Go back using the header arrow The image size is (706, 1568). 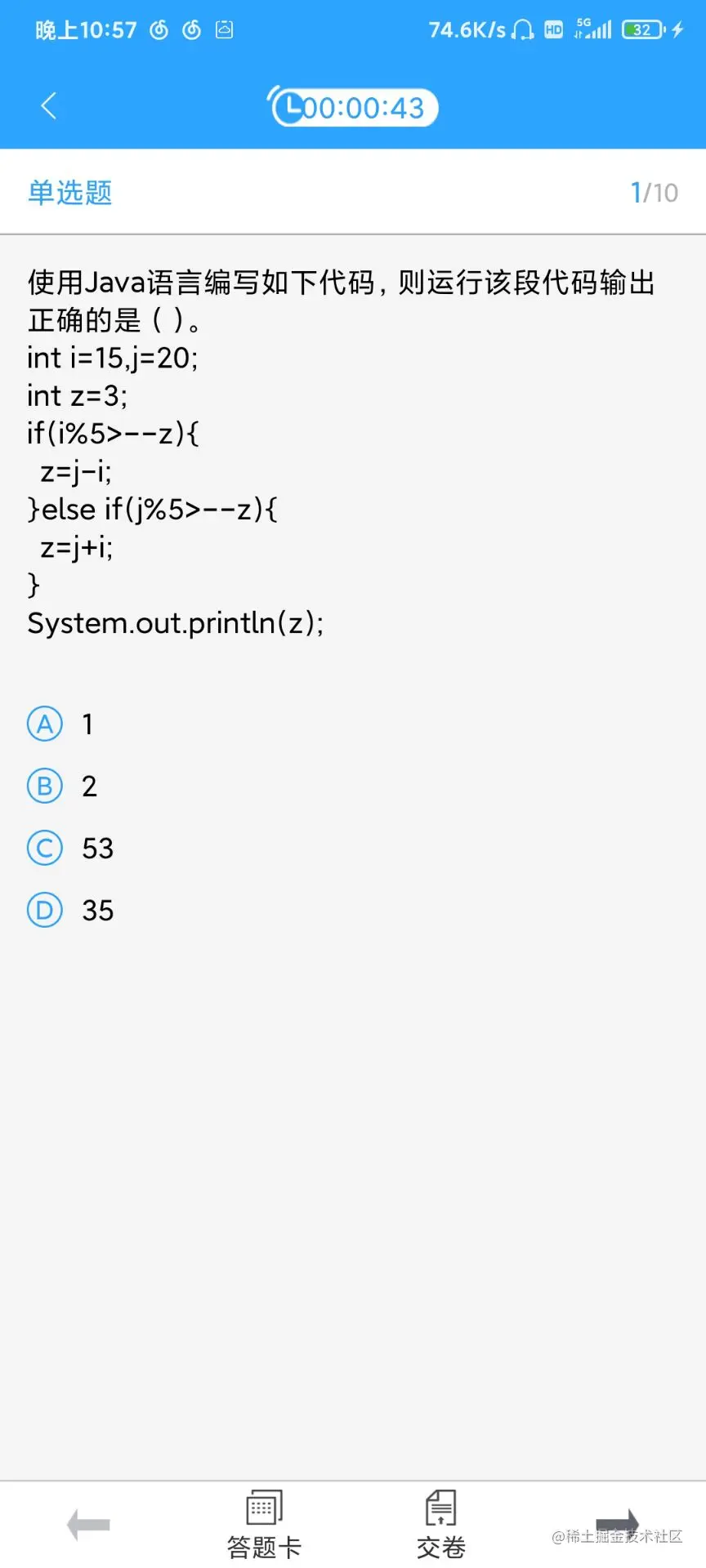49,106
